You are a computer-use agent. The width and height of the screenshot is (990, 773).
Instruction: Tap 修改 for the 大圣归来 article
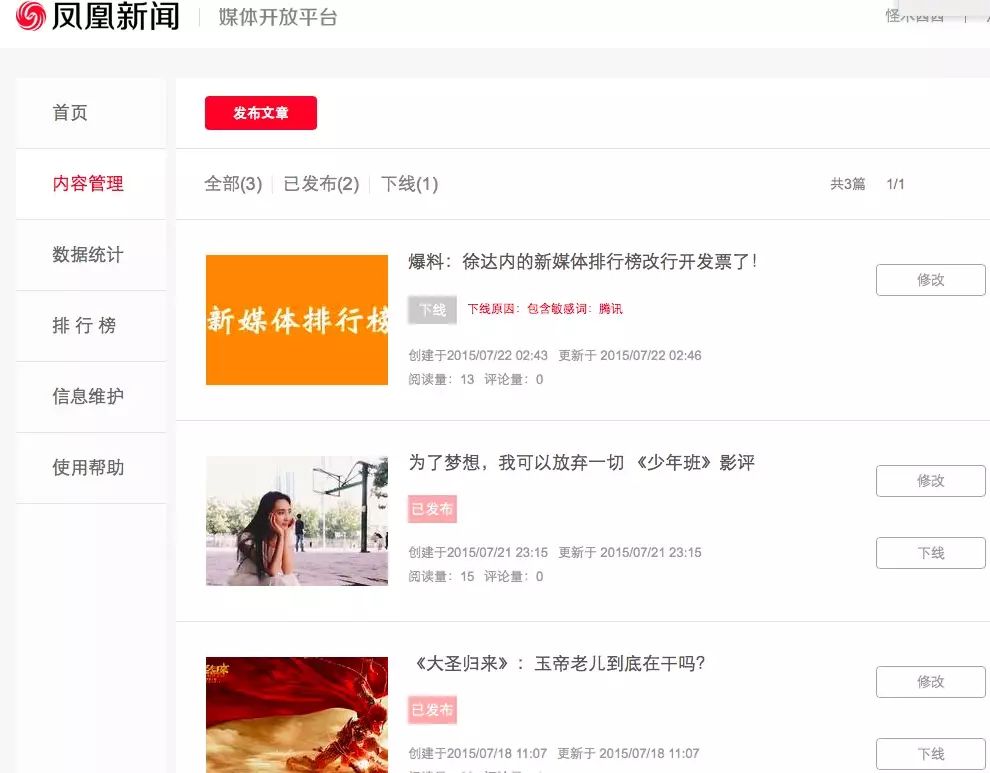[x=930, y=682]
